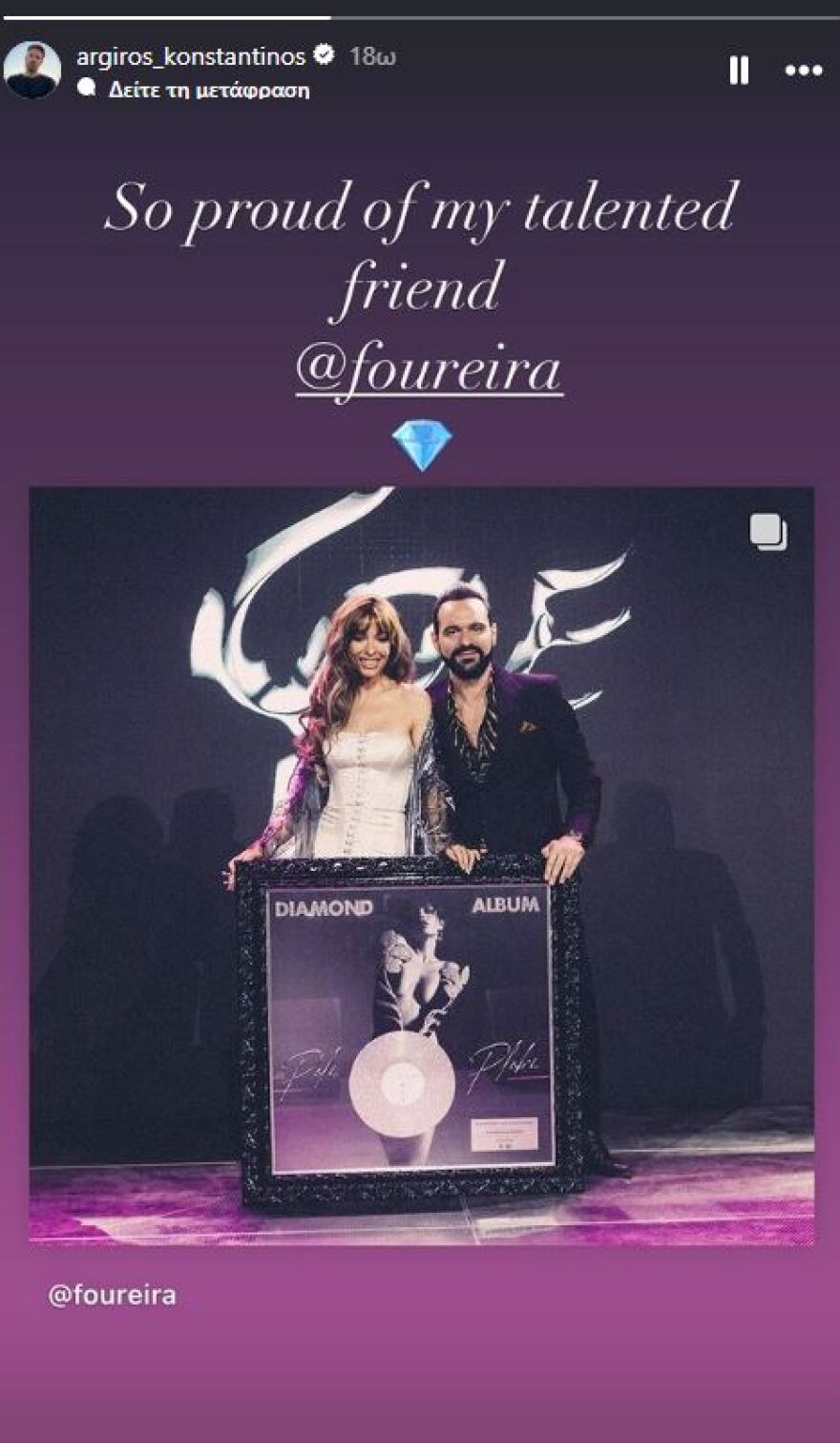Open the three-dot story options menu
This screenshot has height=1443, width=840.
[x=803, y=71]
